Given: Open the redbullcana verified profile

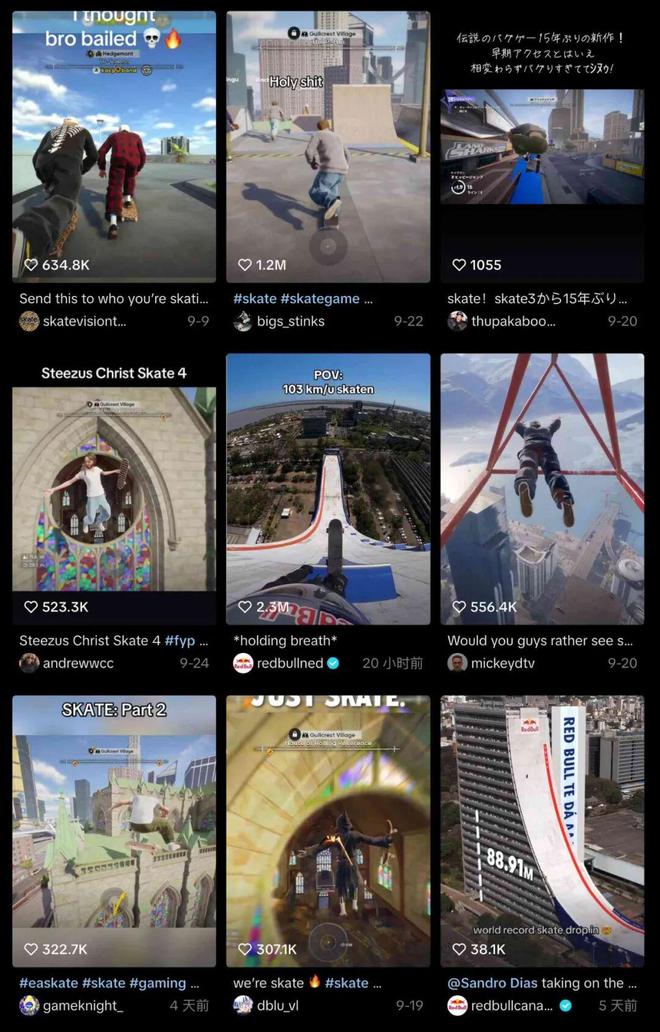Looking at the screenshot, I should click(x=514, y=1005).
